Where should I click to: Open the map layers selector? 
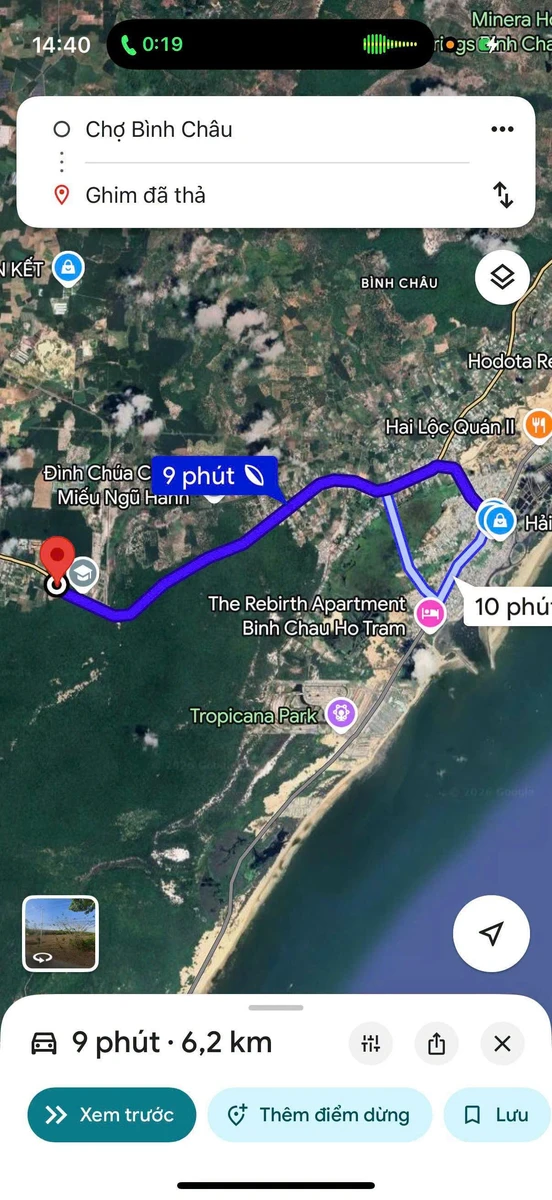502,277
